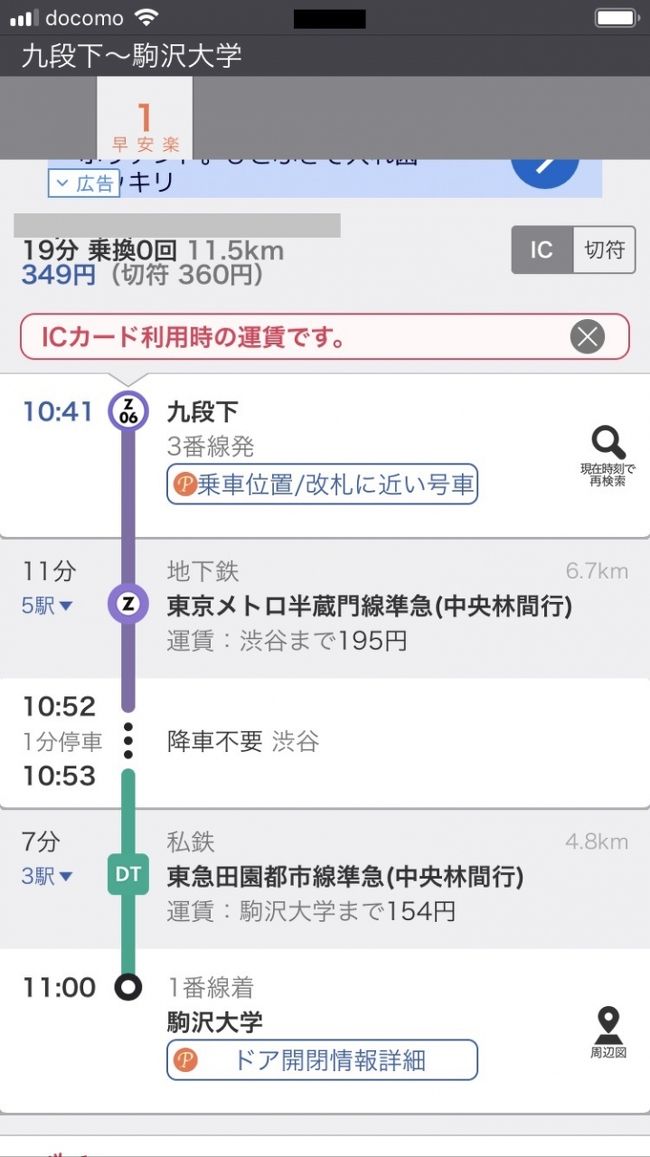Dismiss the ICカード利用時の運賃 notice
The width and height of the screenshot is (650, 1157).
pos(587,337)
